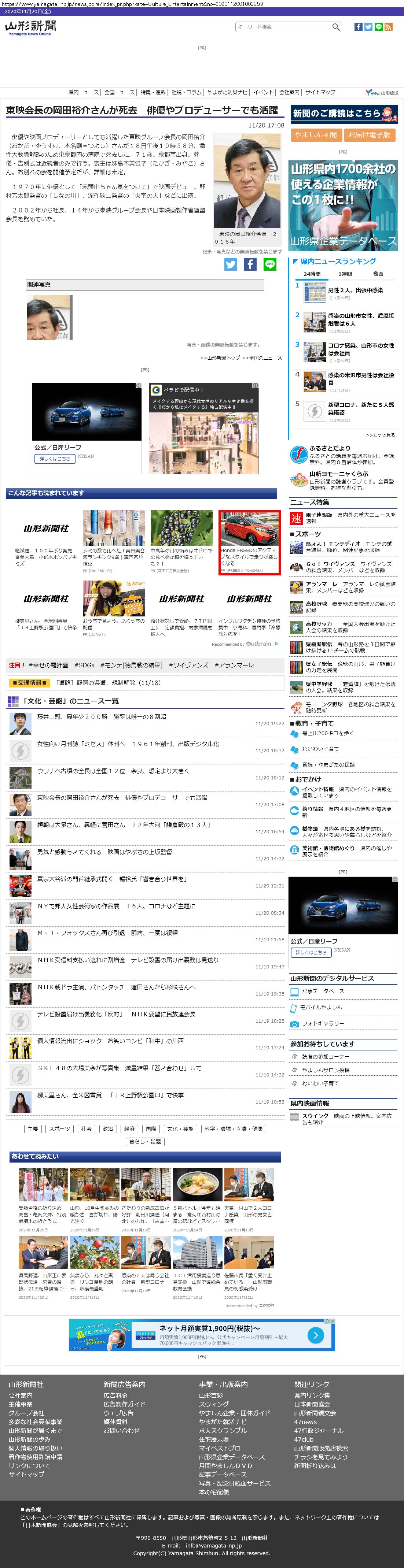
Task: Share the article via LINE below the photo
Action: click(x=270, y=264)
